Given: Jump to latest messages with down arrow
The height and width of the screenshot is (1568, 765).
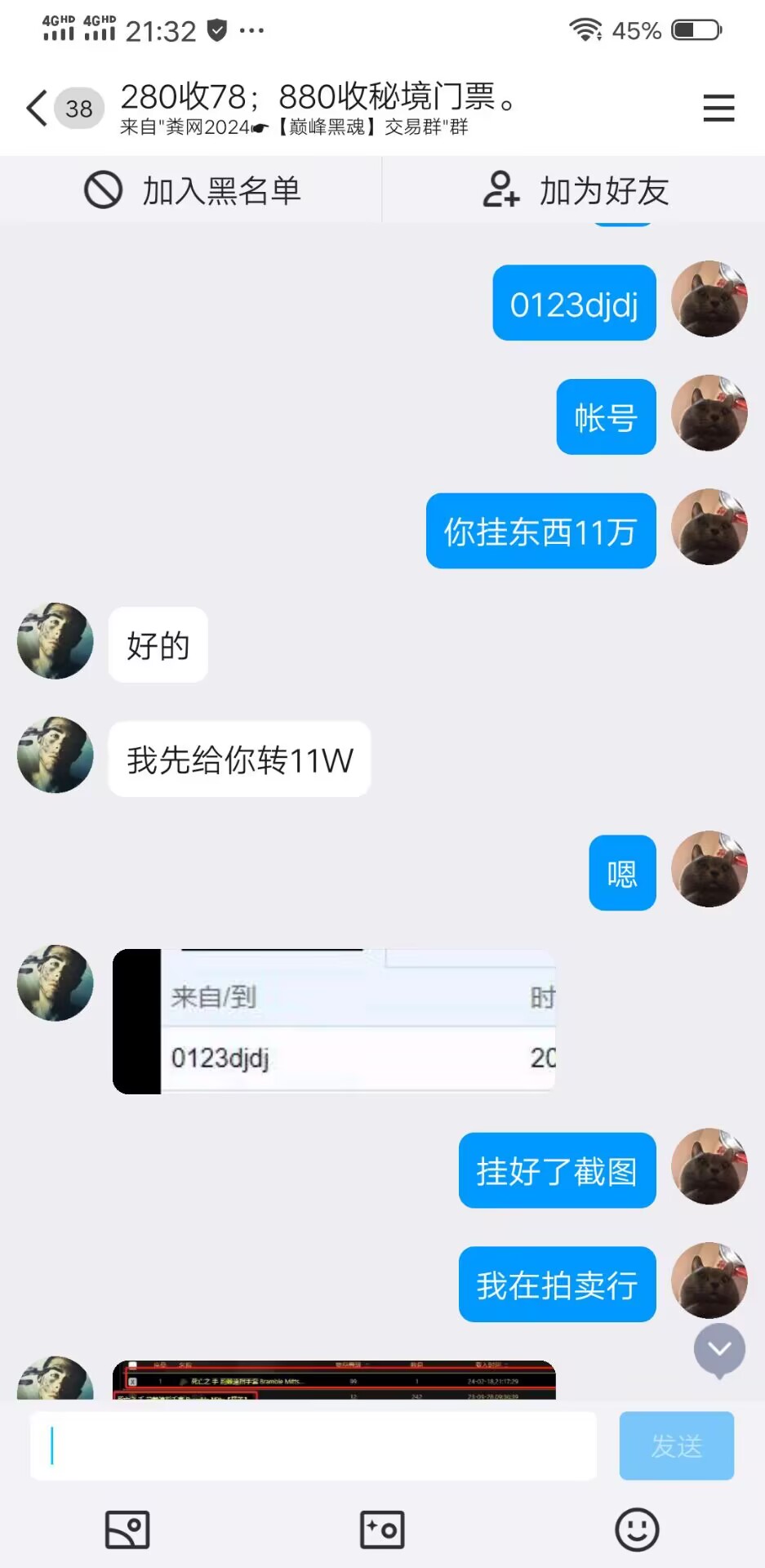Looking at the screenshot, I should (x=719, y=1349).
